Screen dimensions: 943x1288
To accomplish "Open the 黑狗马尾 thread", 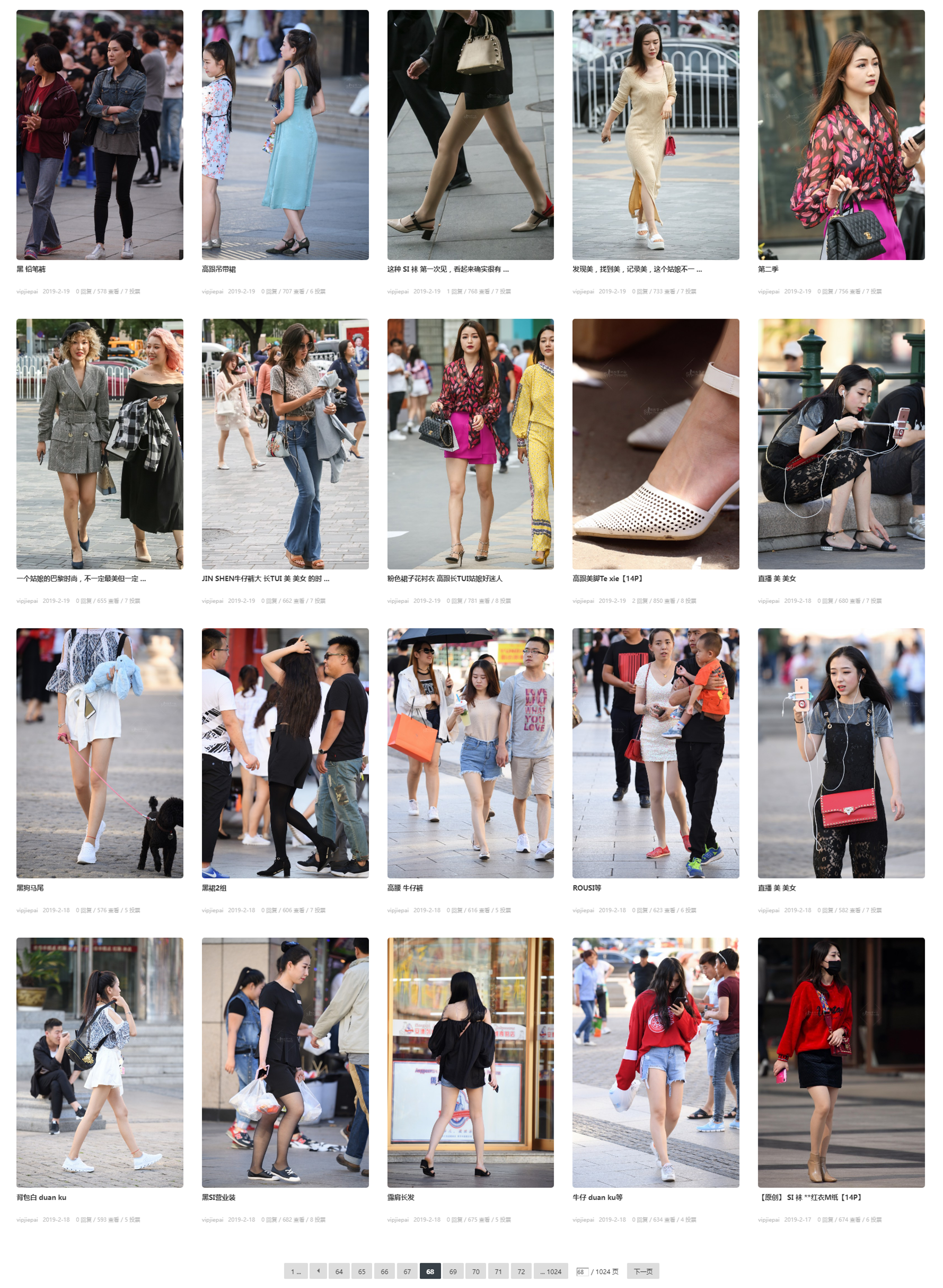I will pyautogui.click(x=30, y=888).
